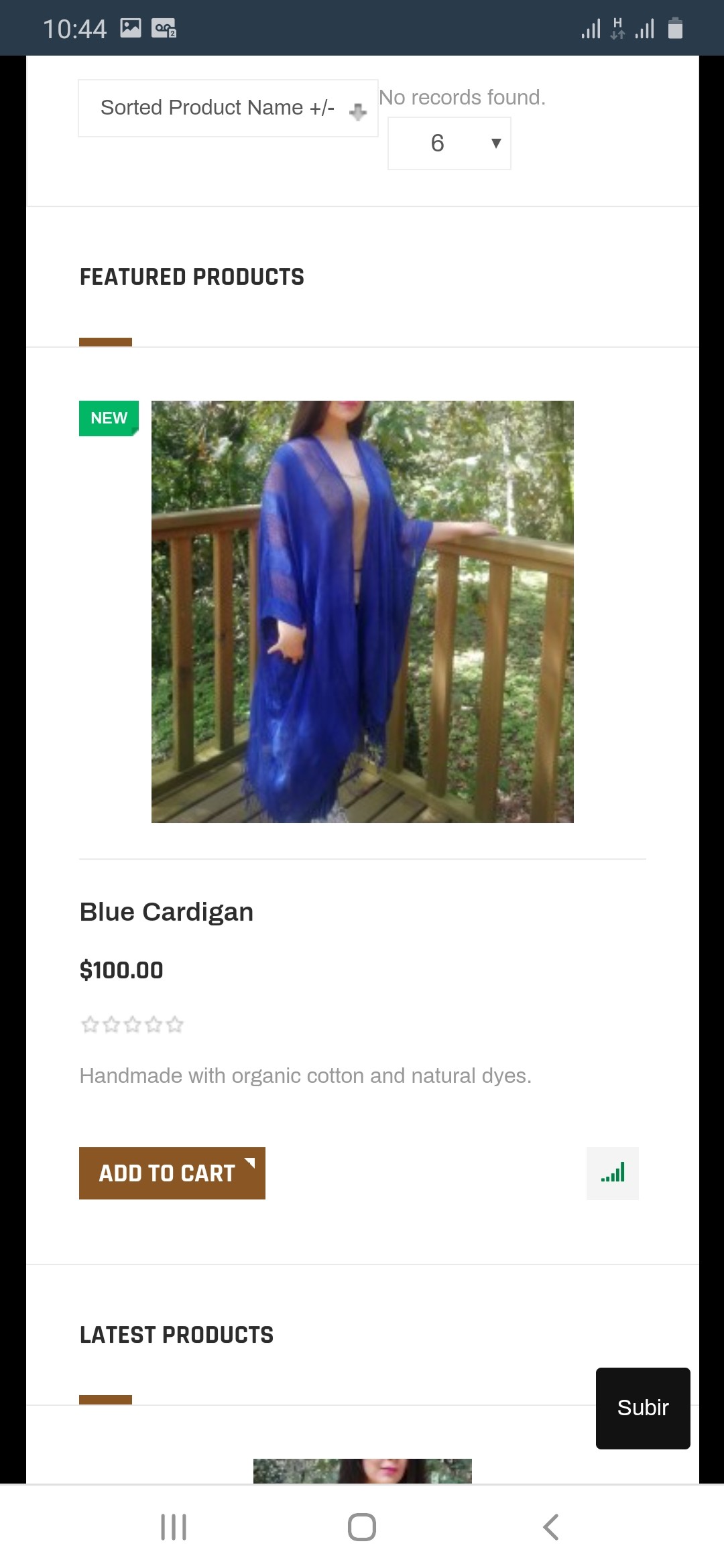Tap Subir to return to top
The image size is (724, 1568).
point(642,1408)
